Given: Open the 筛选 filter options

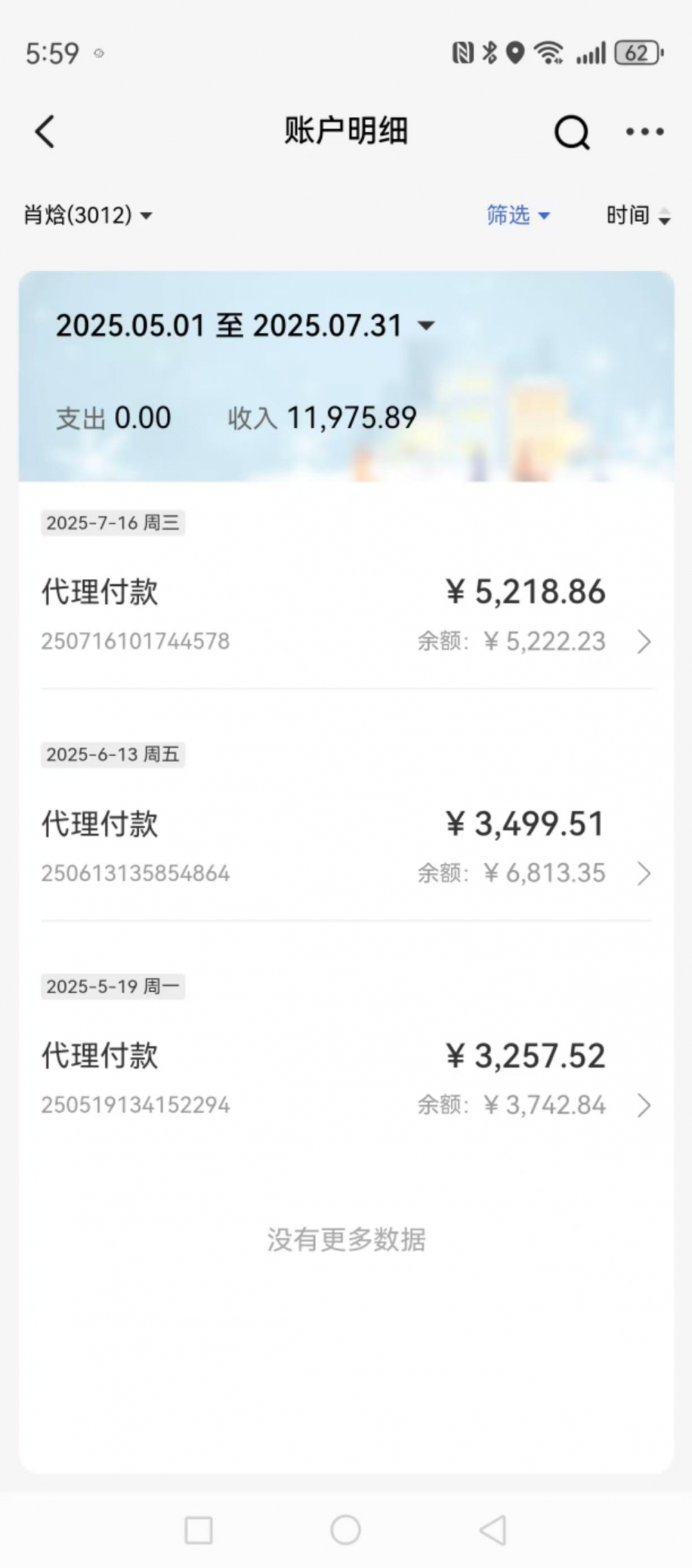Looking at the screenshot, I should pyautogui.click(x=518, y=216).
